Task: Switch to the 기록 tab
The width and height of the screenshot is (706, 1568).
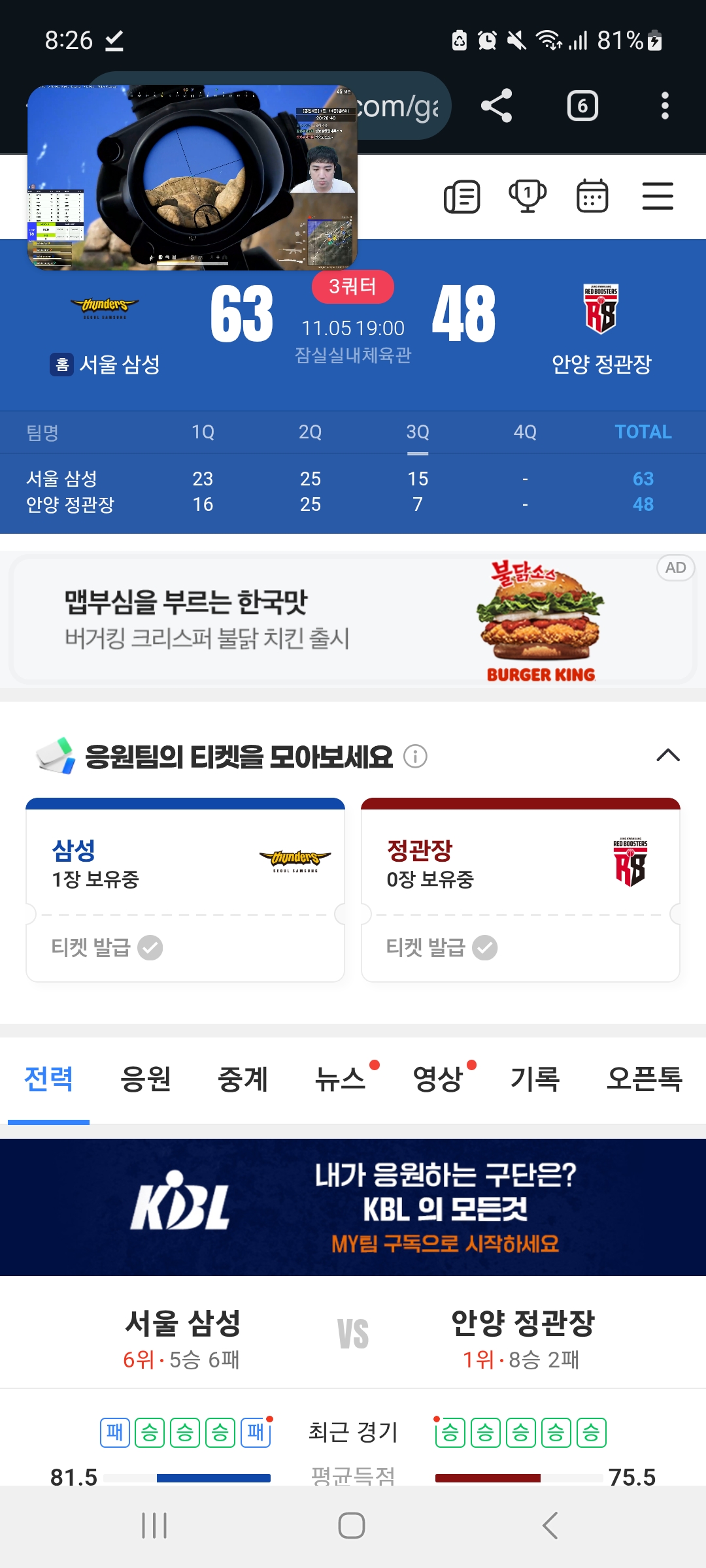Action: pyautogui.click(x=535, y=1079)
